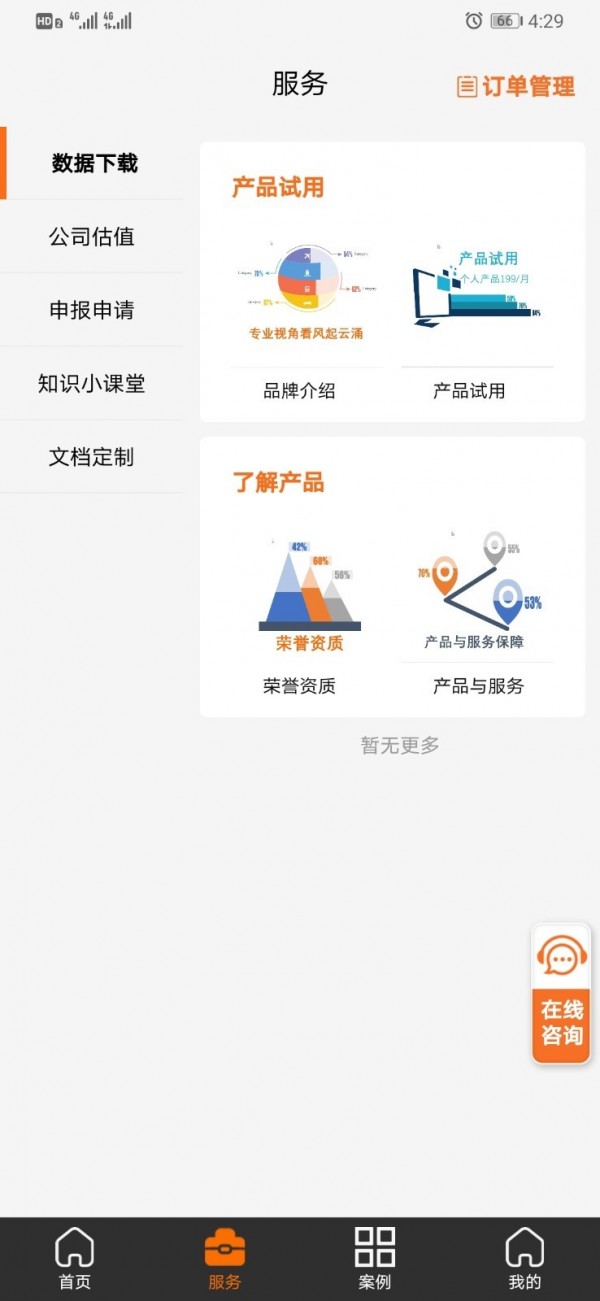Open the 荣誉资质 card
This screenshot has height=1301, width=600.
[300, 612]
